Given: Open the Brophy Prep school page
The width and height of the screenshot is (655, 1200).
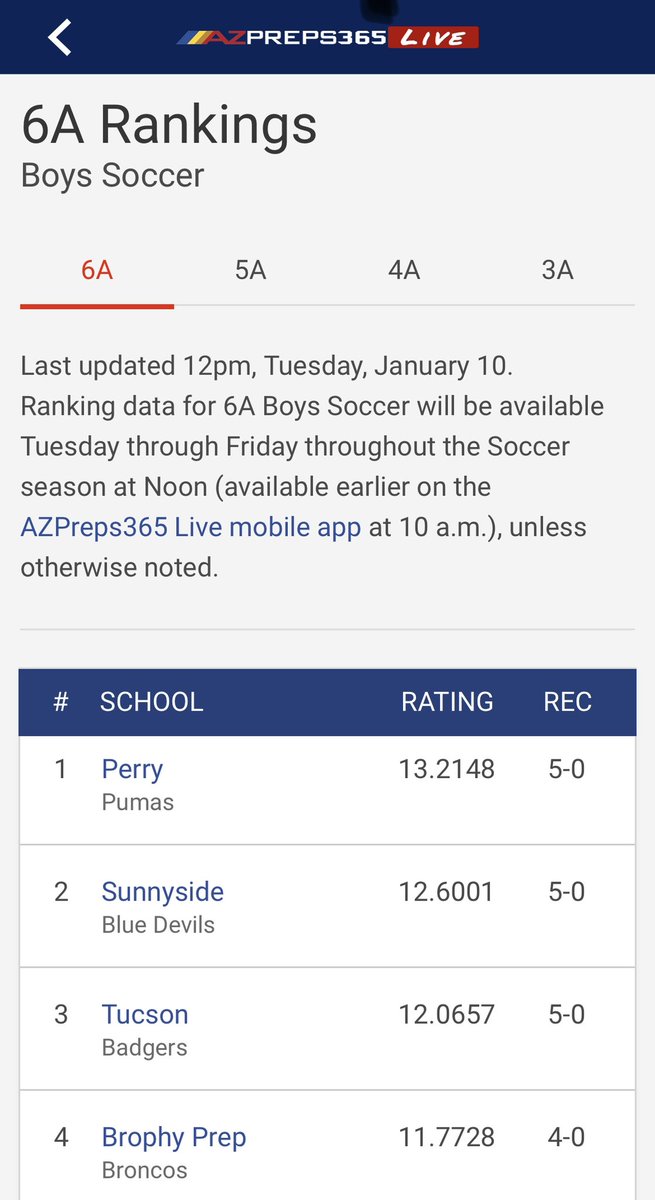Looking at the screenshot, I should tap(174, 1137).
